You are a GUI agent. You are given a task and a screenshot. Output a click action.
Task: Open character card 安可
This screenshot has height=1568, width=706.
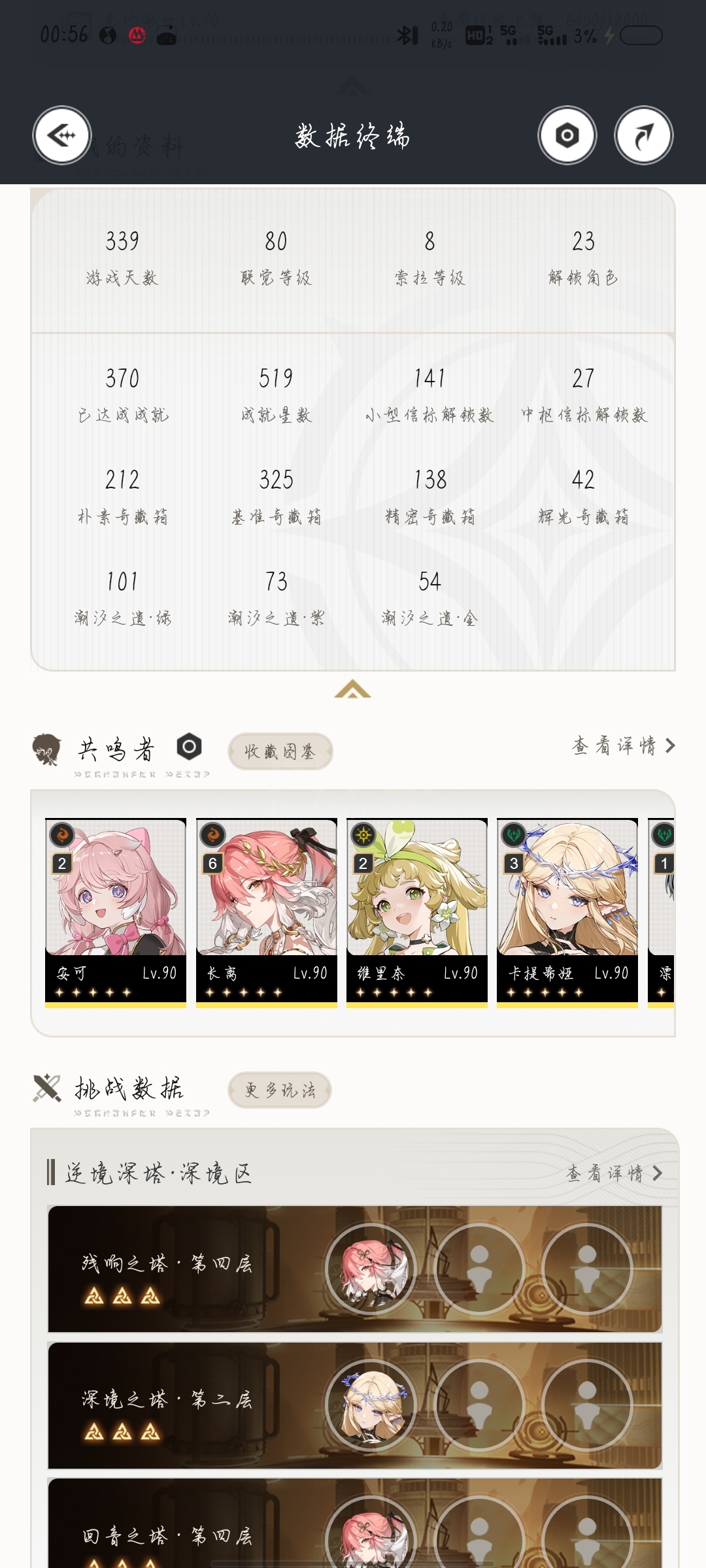click(116, 913)
